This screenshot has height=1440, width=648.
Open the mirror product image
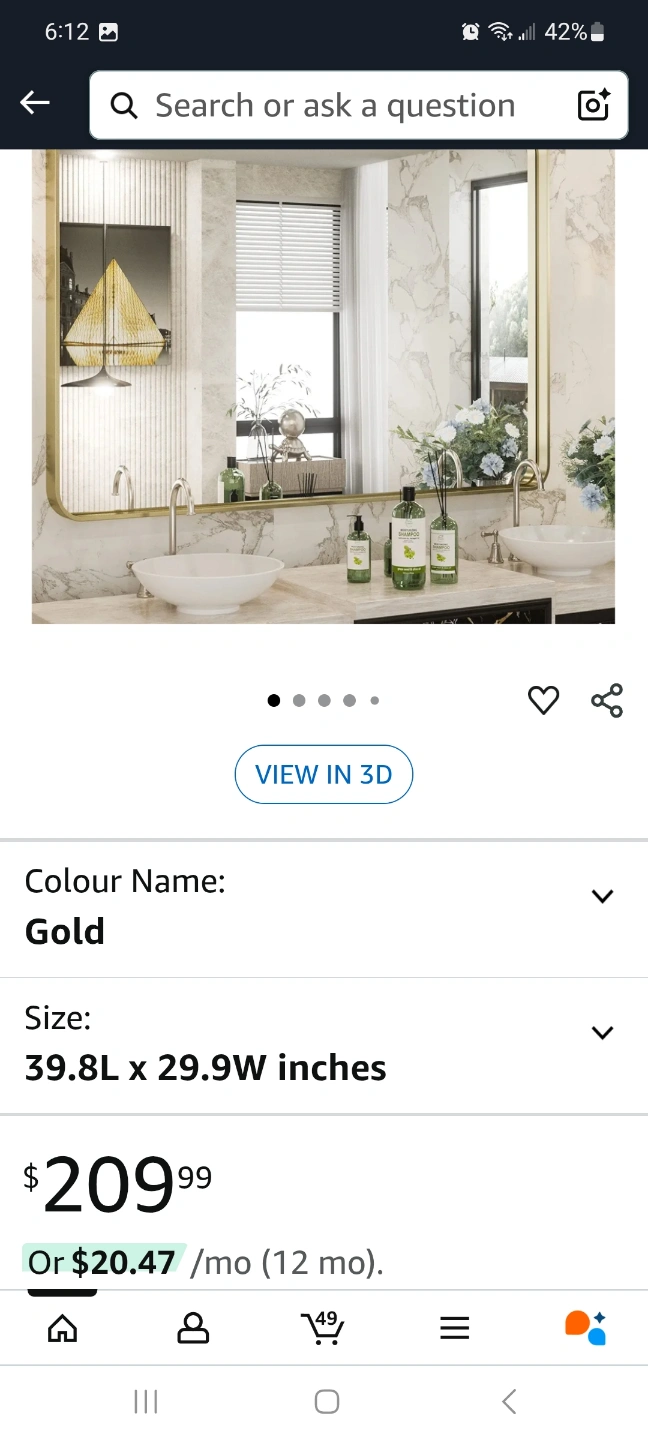click(323, 386)
